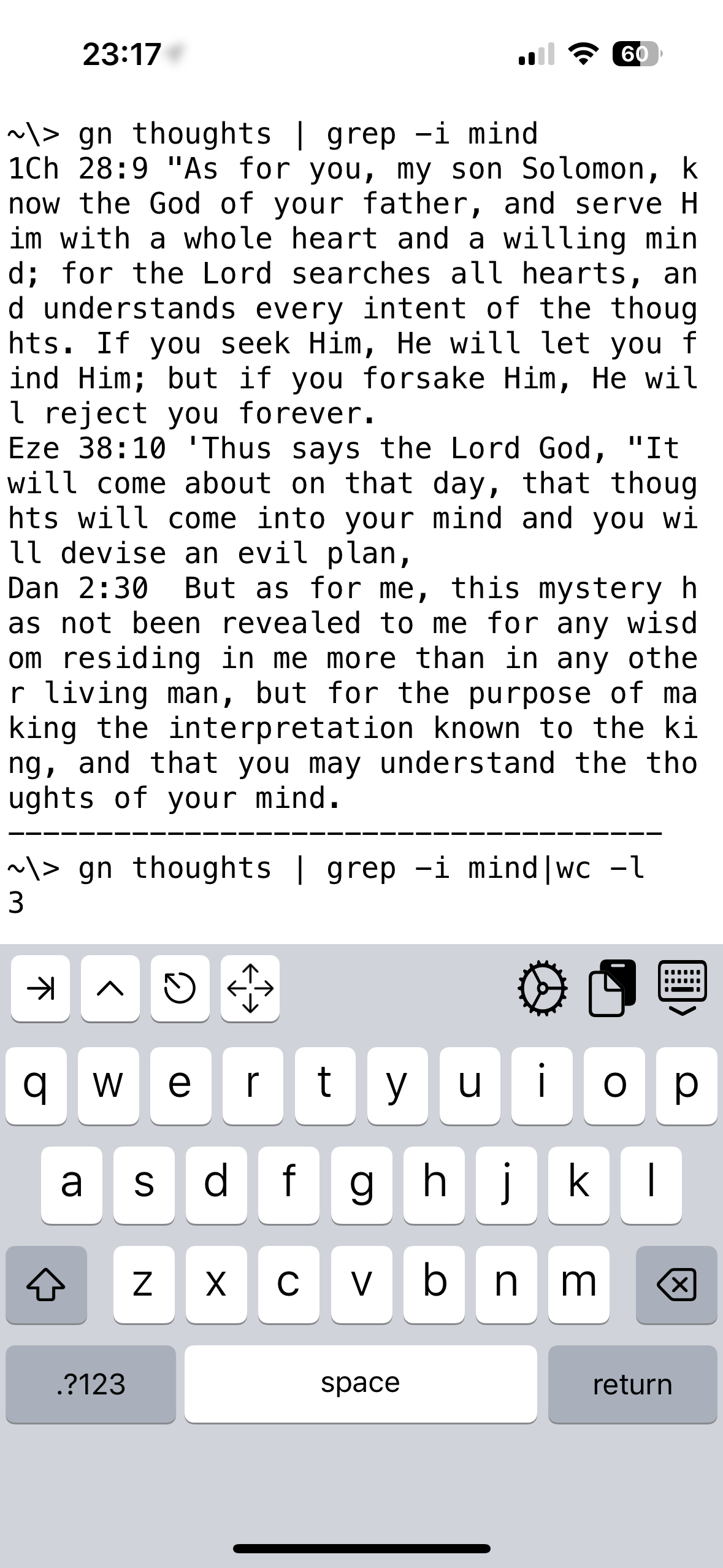Tap the space bar
The height and width of the screenshot is (1568, 723).
pyautogui.click(x=361, y=1384)
